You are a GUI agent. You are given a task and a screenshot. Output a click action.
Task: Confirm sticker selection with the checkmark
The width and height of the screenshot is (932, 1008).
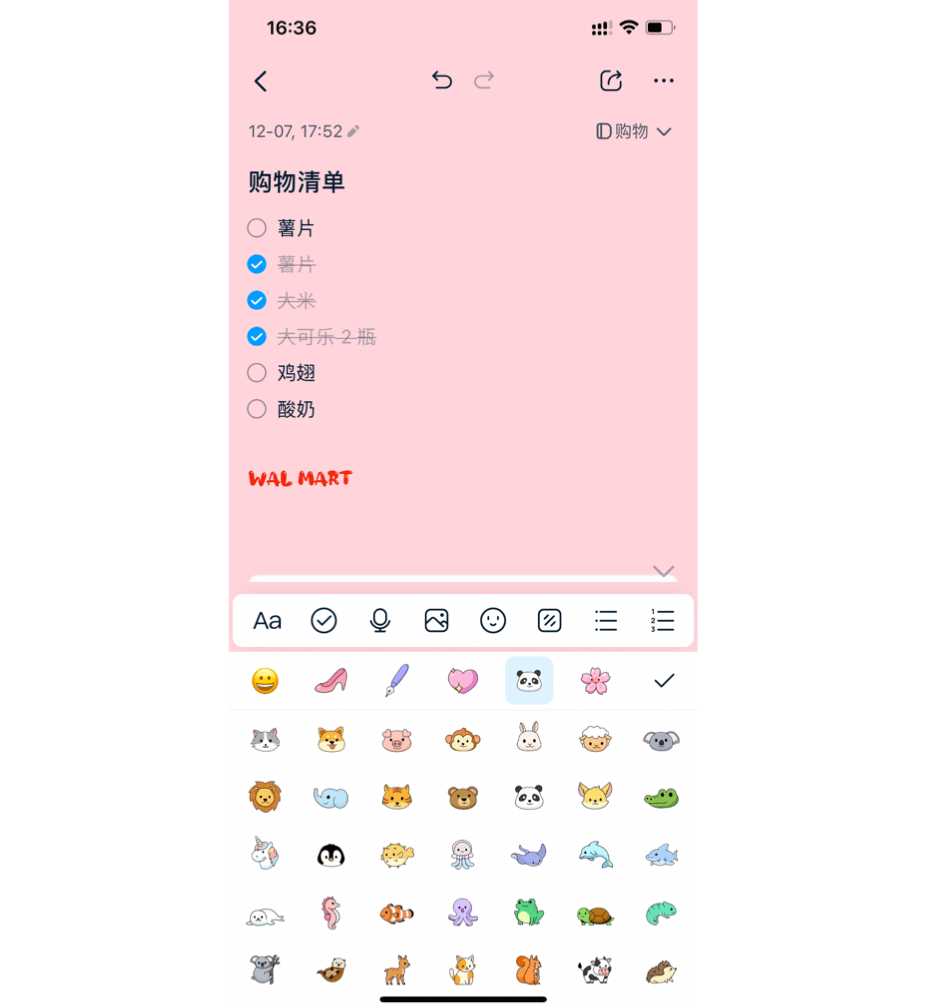click(x=664, y=681)
